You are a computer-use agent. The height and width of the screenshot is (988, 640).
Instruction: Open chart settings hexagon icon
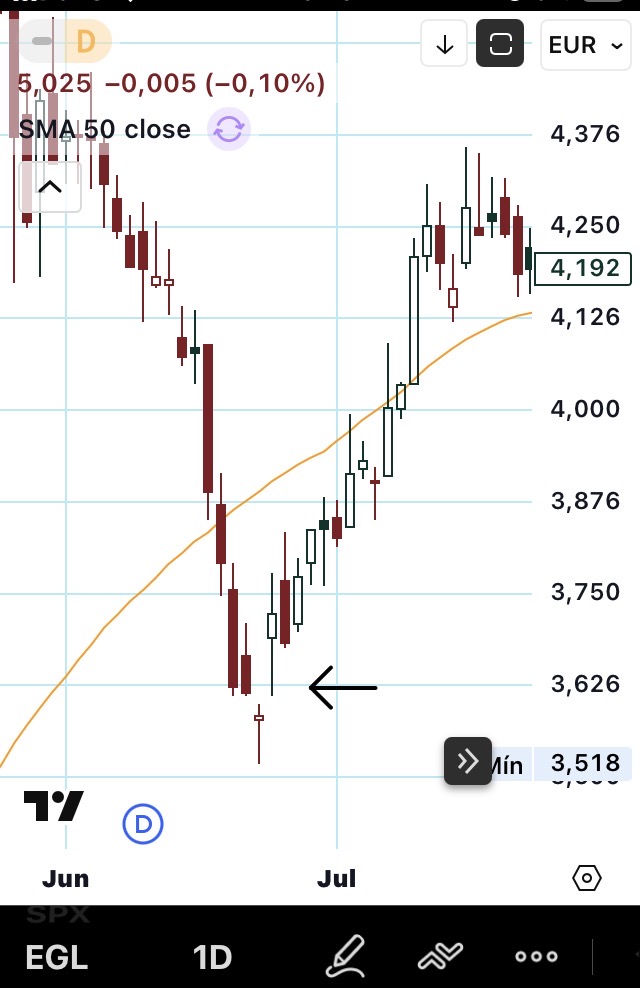(x=587, y=878)
